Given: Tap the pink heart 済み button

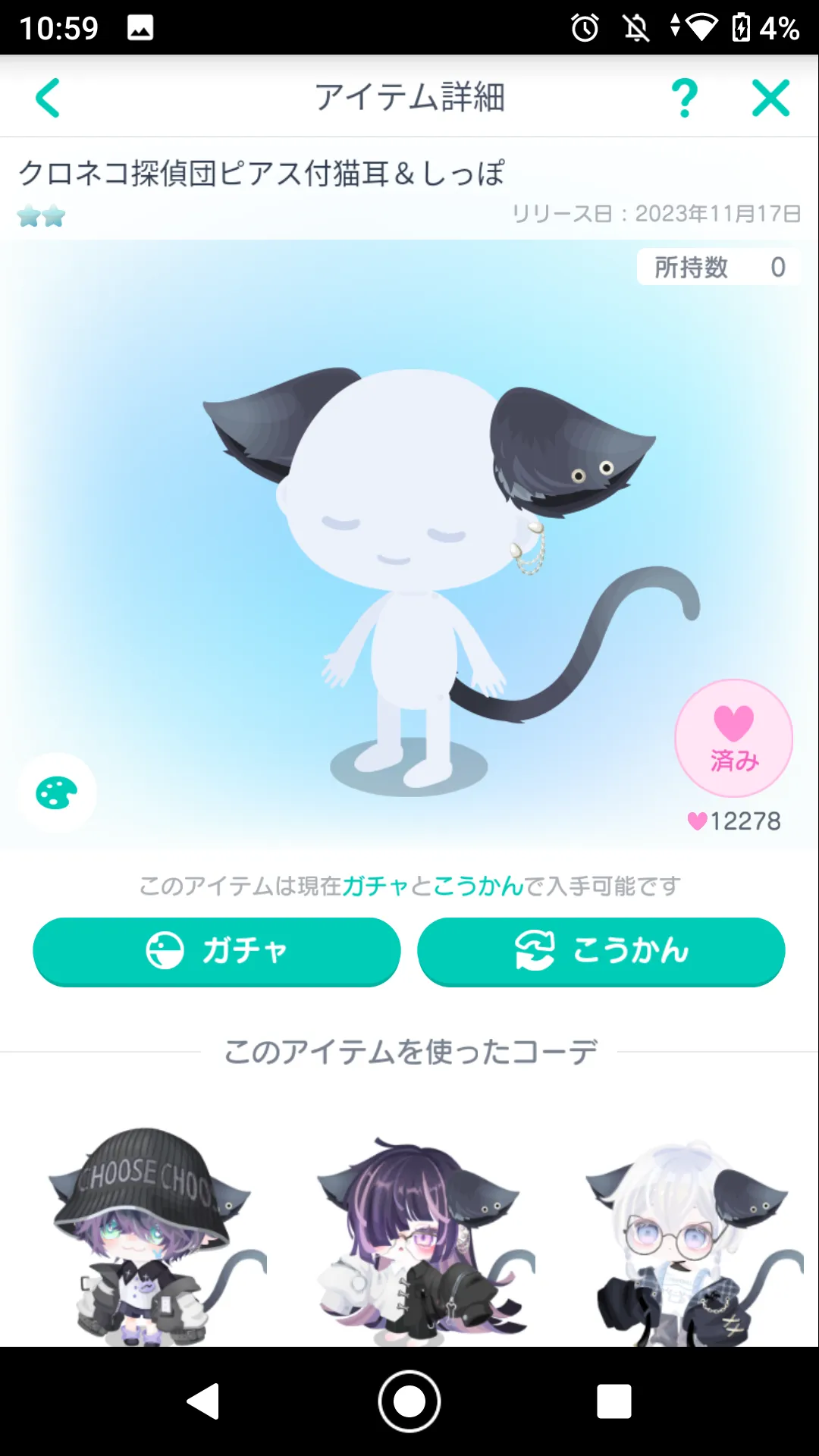Looking at the screenshot, I should (733, 737).
